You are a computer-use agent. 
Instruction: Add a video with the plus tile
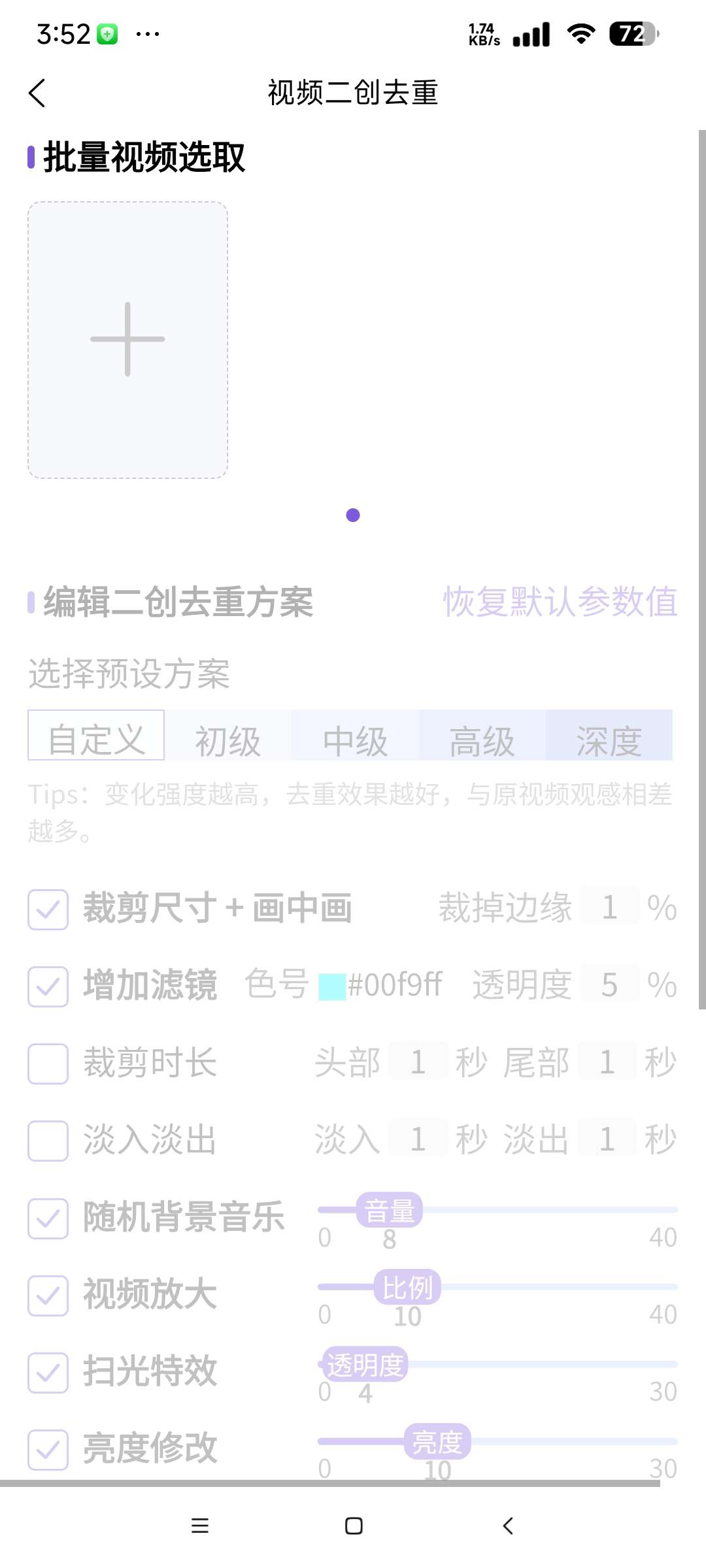coord(127,340)
